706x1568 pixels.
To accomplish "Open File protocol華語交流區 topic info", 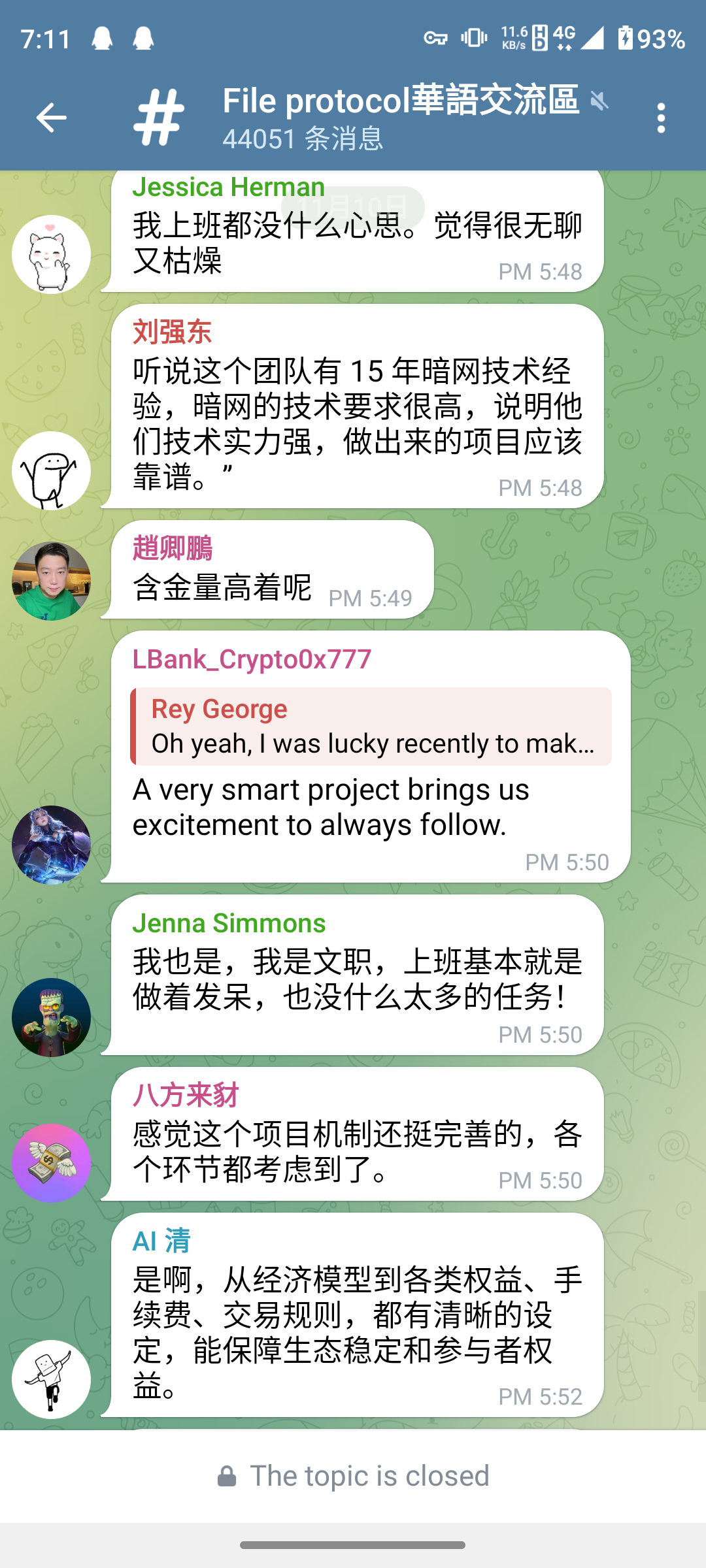I will pos(400,118).
